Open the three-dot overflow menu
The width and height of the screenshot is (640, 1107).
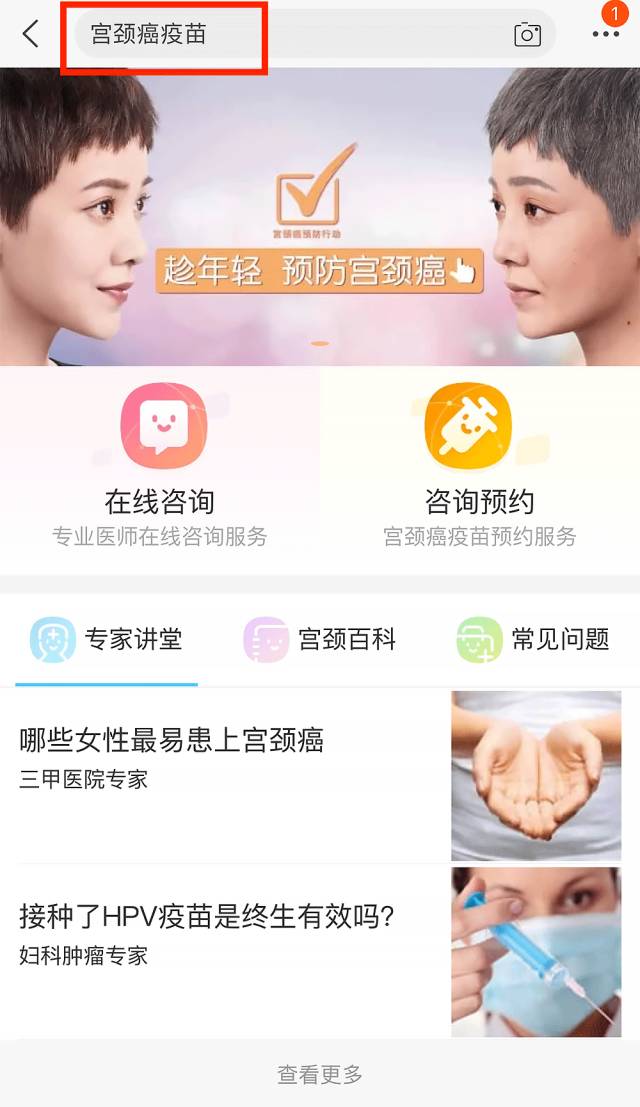click(x=605, y=34)
